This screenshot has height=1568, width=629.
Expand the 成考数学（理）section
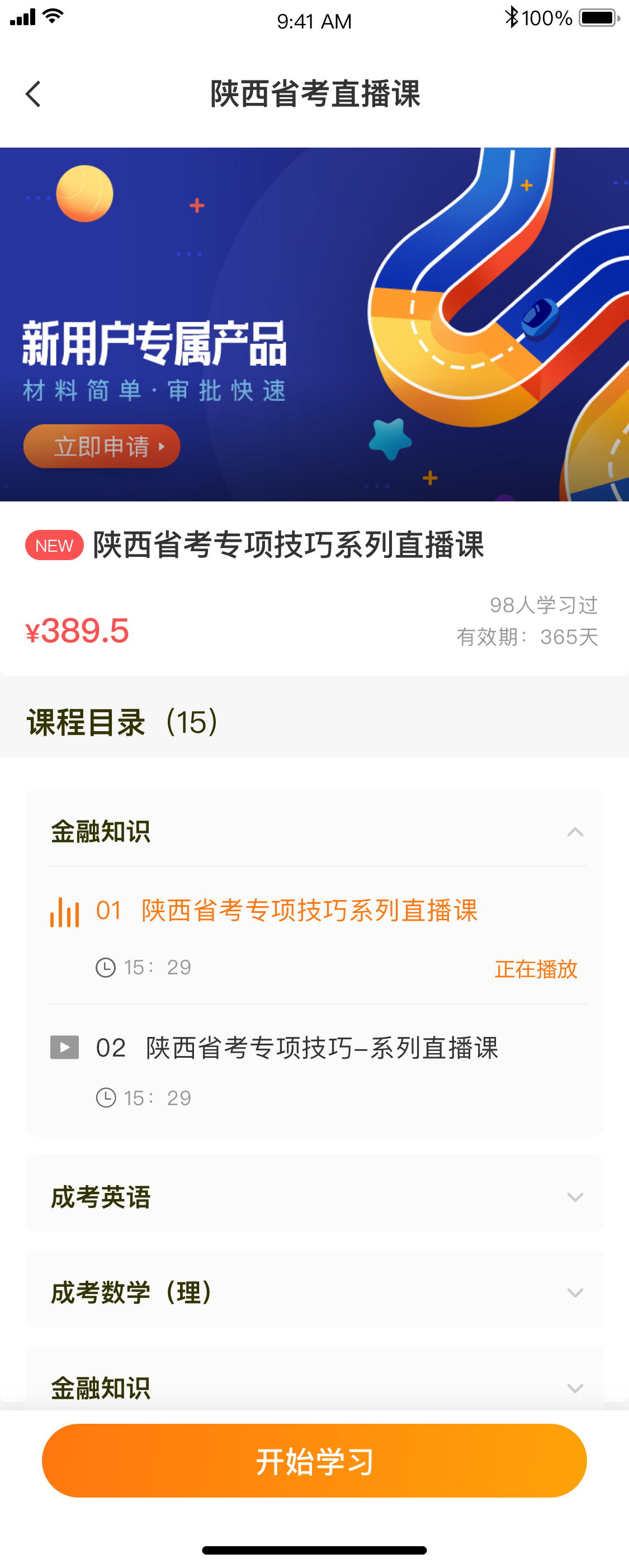[x=575, y=1292]
